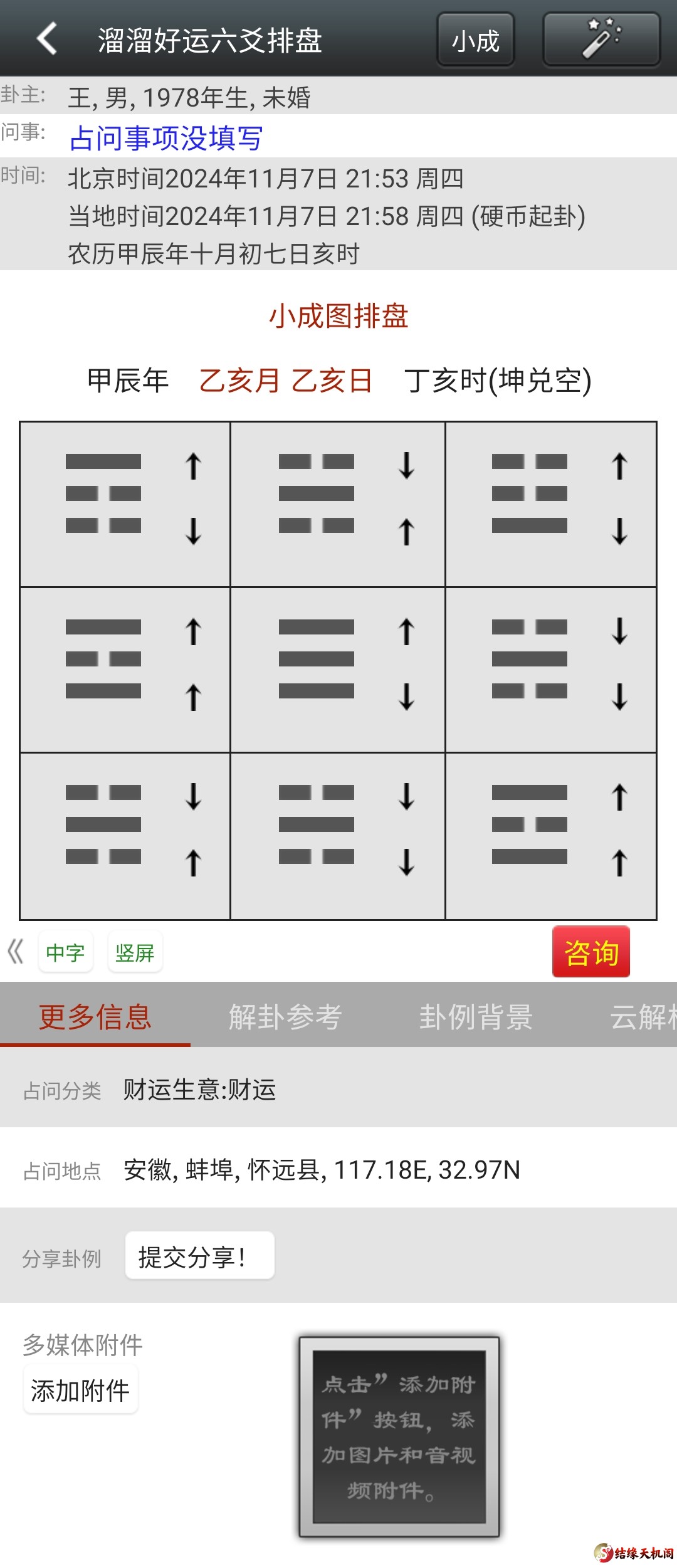The width and height of the screenshot is (677, 1568).
Task: Tap the red 咨询 button
Action: click(590, 952)
